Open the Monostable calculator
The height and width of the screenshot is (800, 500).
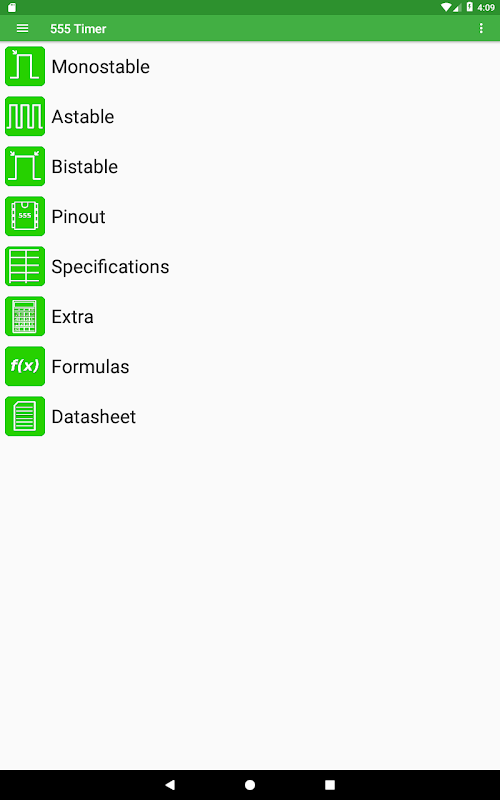250,66
